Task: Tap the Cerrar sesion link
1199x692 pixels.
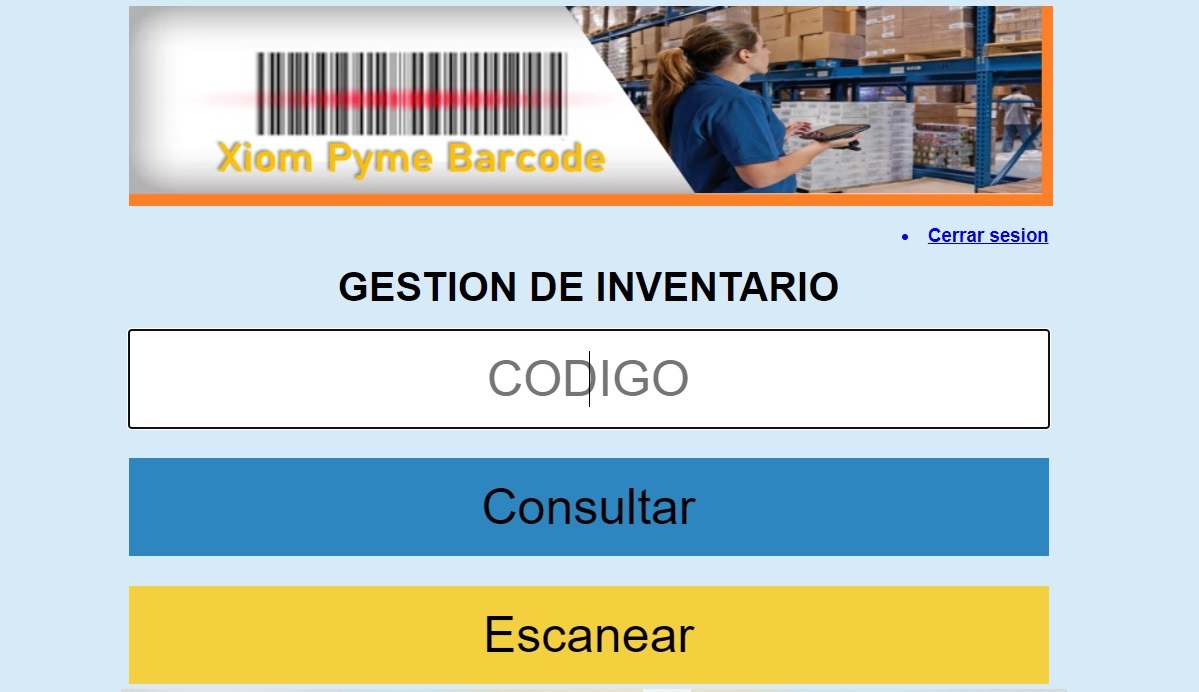Action: (987, 236)
